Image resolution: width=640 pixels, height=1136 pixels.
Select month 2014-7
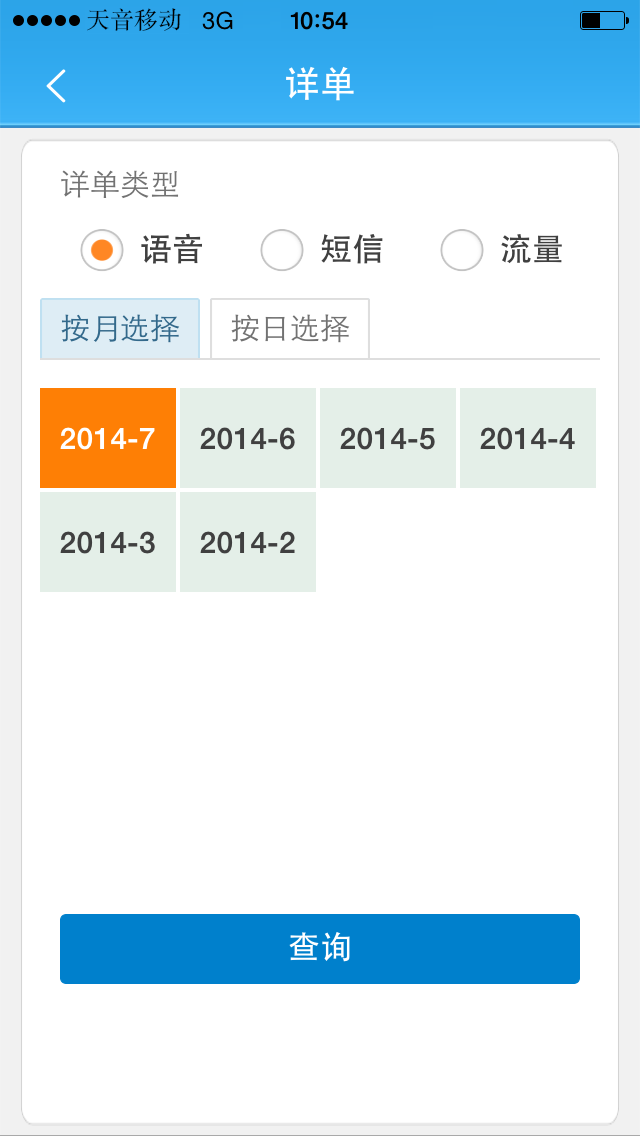tap(108, 438)
